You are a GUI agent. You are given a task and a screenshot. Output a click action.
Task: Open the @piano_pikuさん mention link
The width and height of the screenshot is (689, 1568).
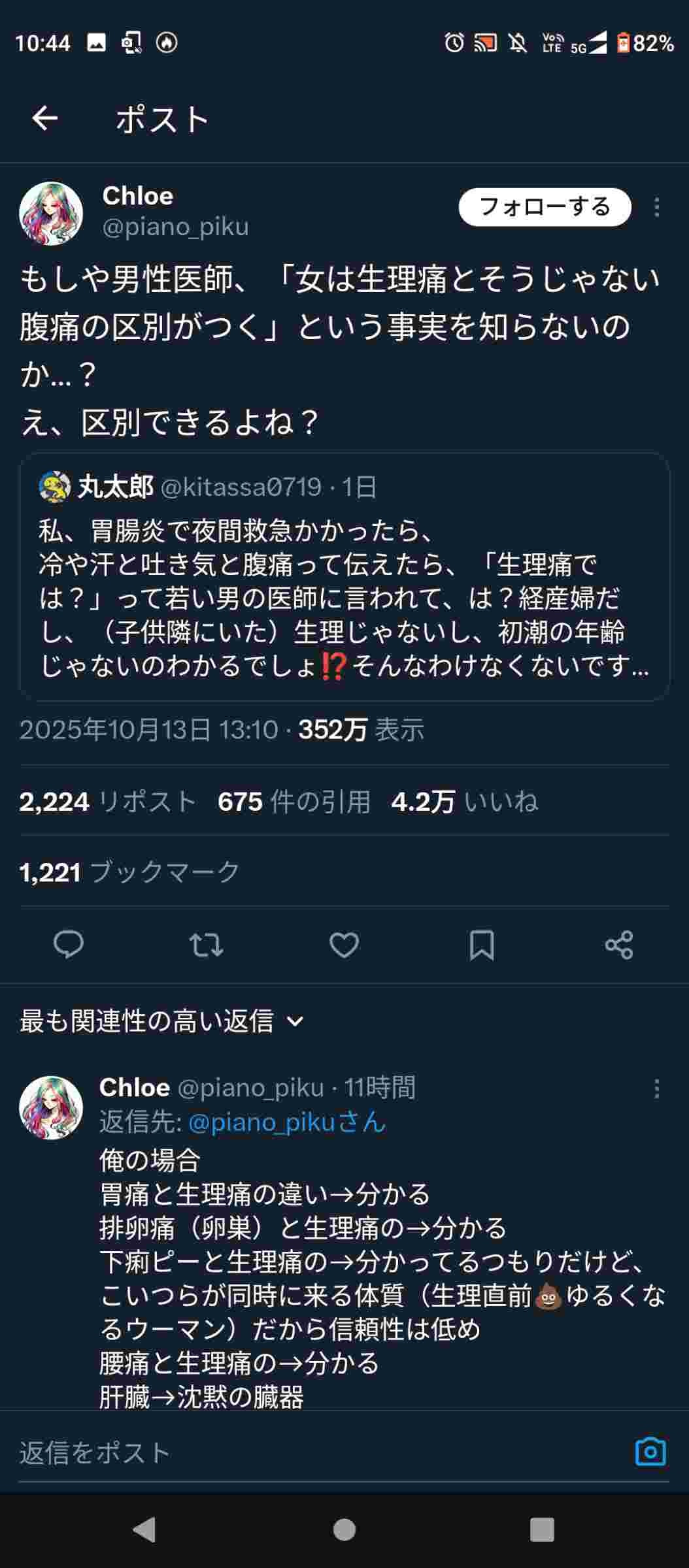pos(287,1122)
